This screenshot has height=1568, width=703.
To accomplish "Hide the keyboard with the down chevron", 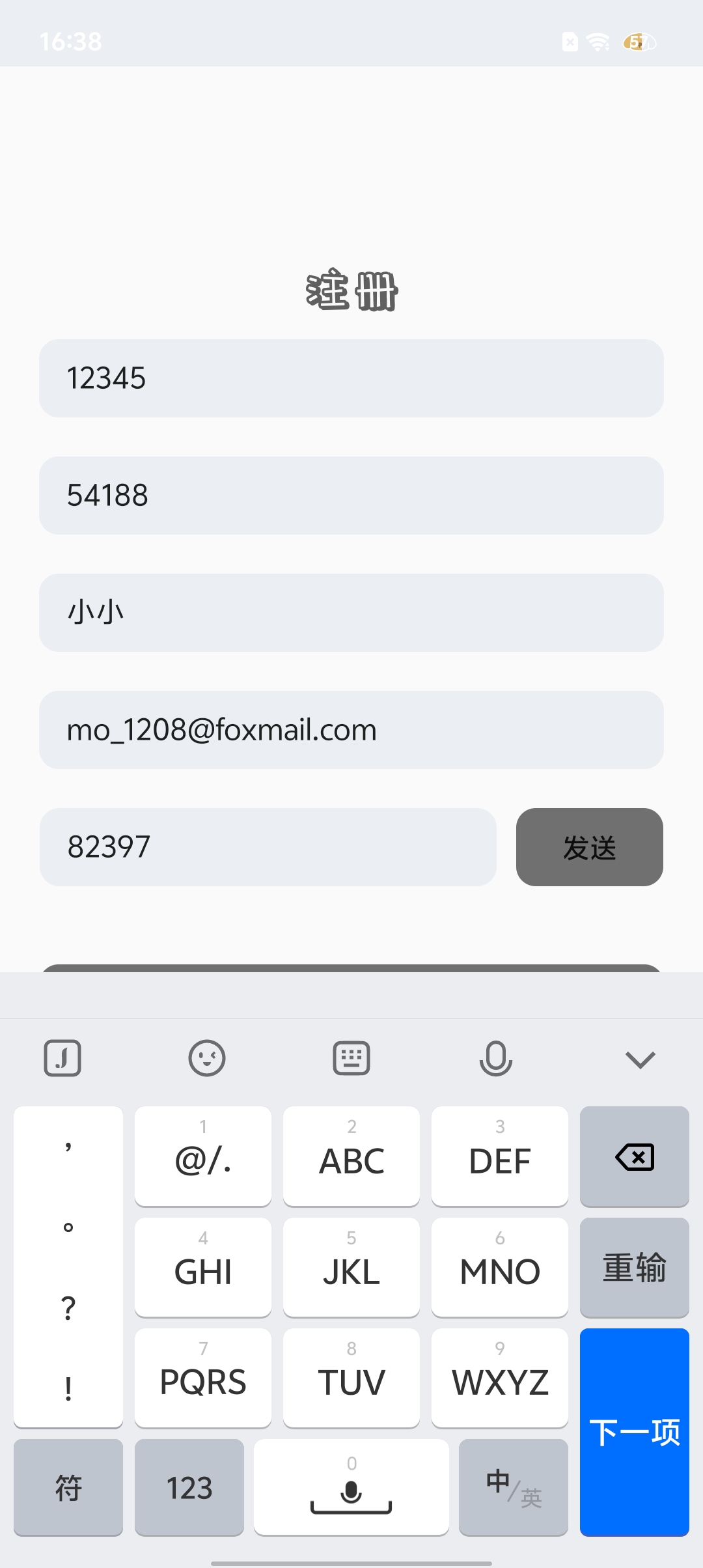I will tap(640, 1059).
